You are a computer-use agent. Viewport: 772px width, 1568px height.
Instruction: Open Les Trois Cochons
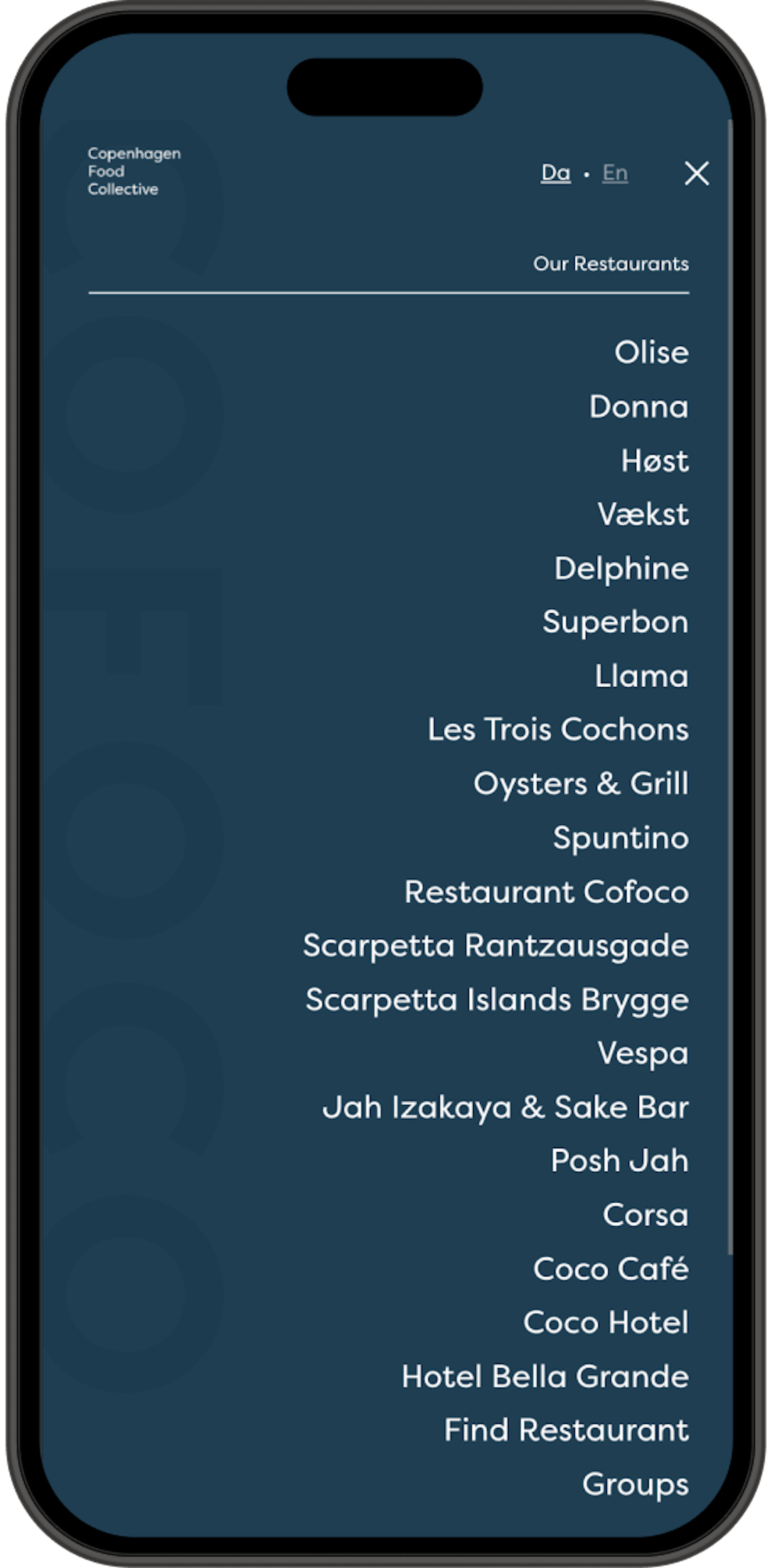[558, 729]
